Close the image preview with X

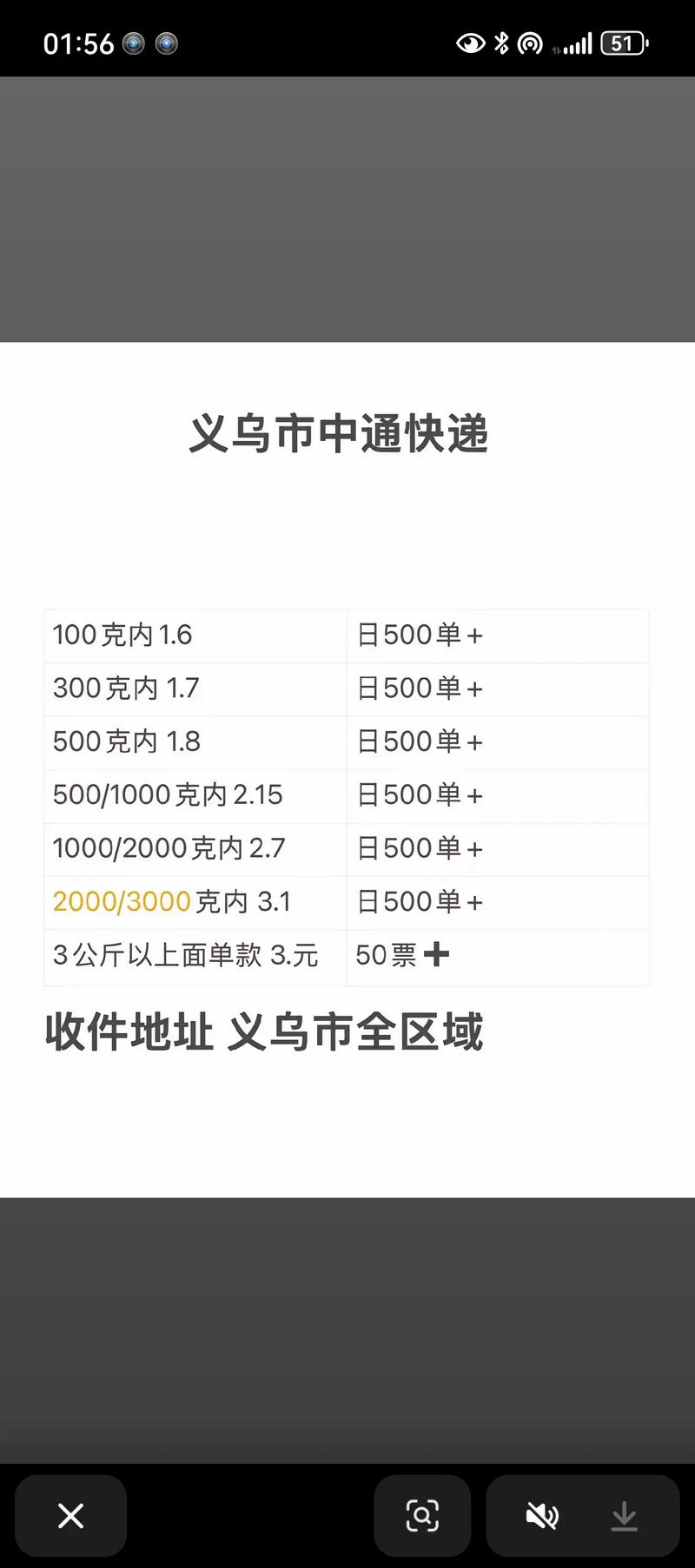click(70, 1516)
